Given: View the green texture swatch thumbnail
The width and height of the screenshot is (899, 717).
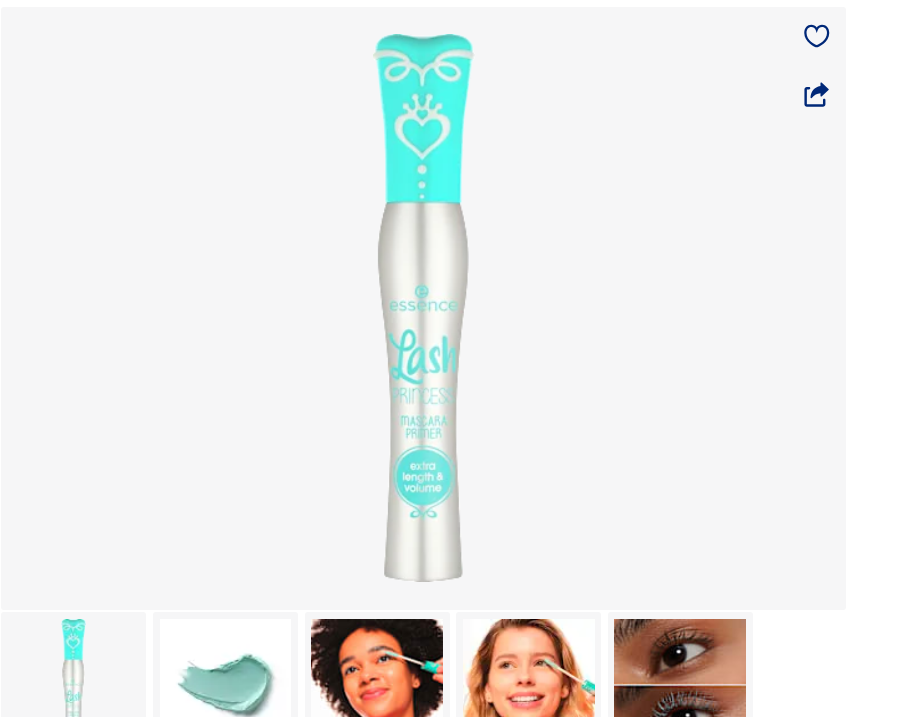Looking at the screenshot, I should click(x=225, y=665).
